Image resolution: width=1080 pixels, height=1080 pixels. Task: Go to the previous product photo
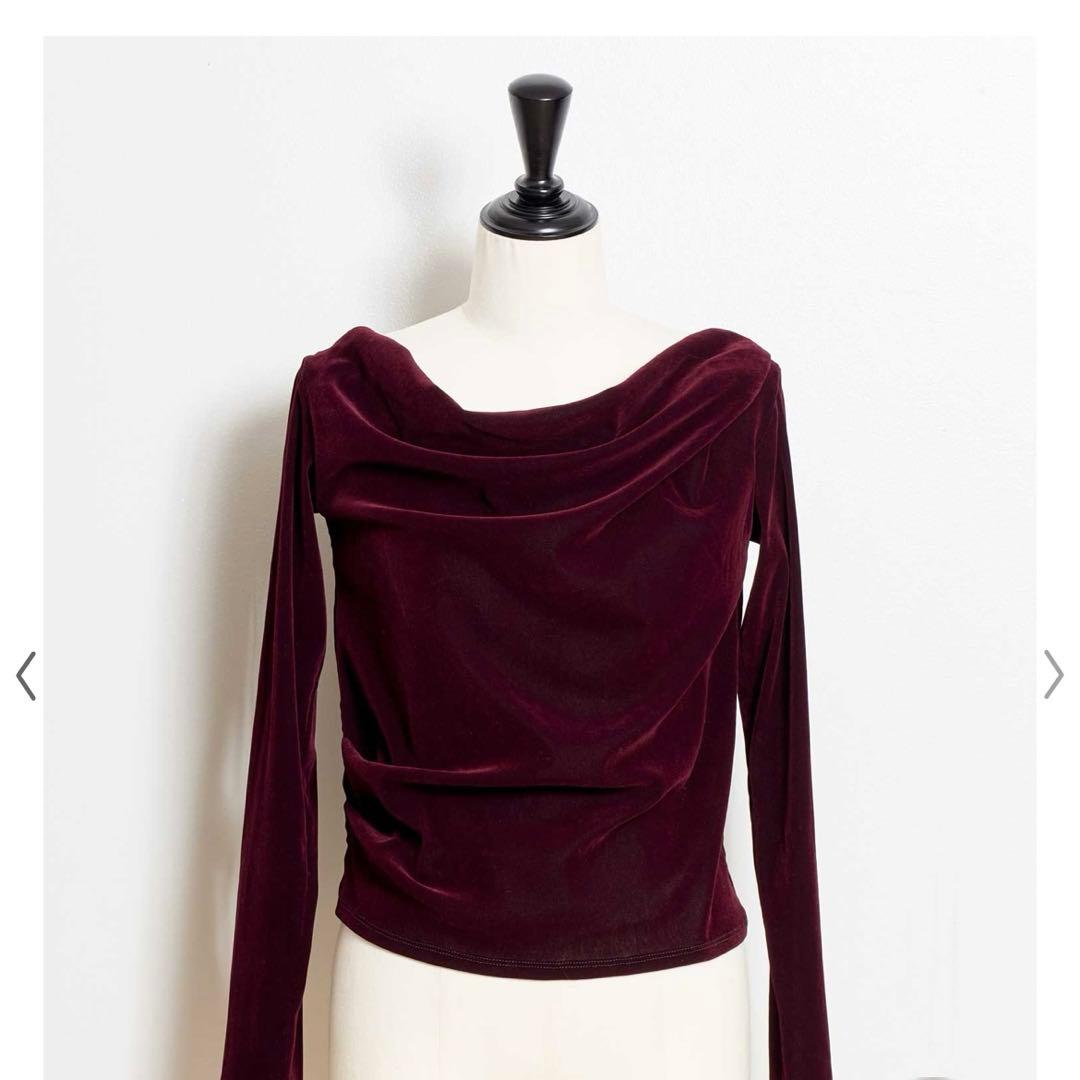26,675
